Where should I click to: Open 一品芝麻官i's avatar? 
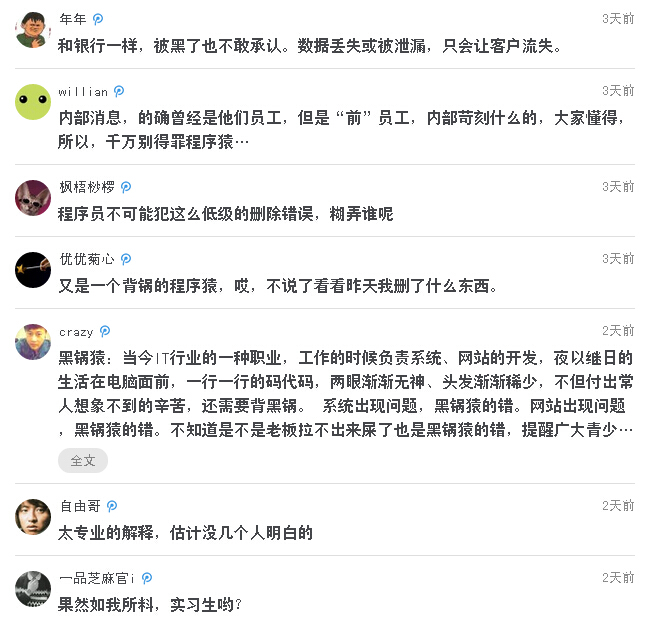click(x=33, y=589)
